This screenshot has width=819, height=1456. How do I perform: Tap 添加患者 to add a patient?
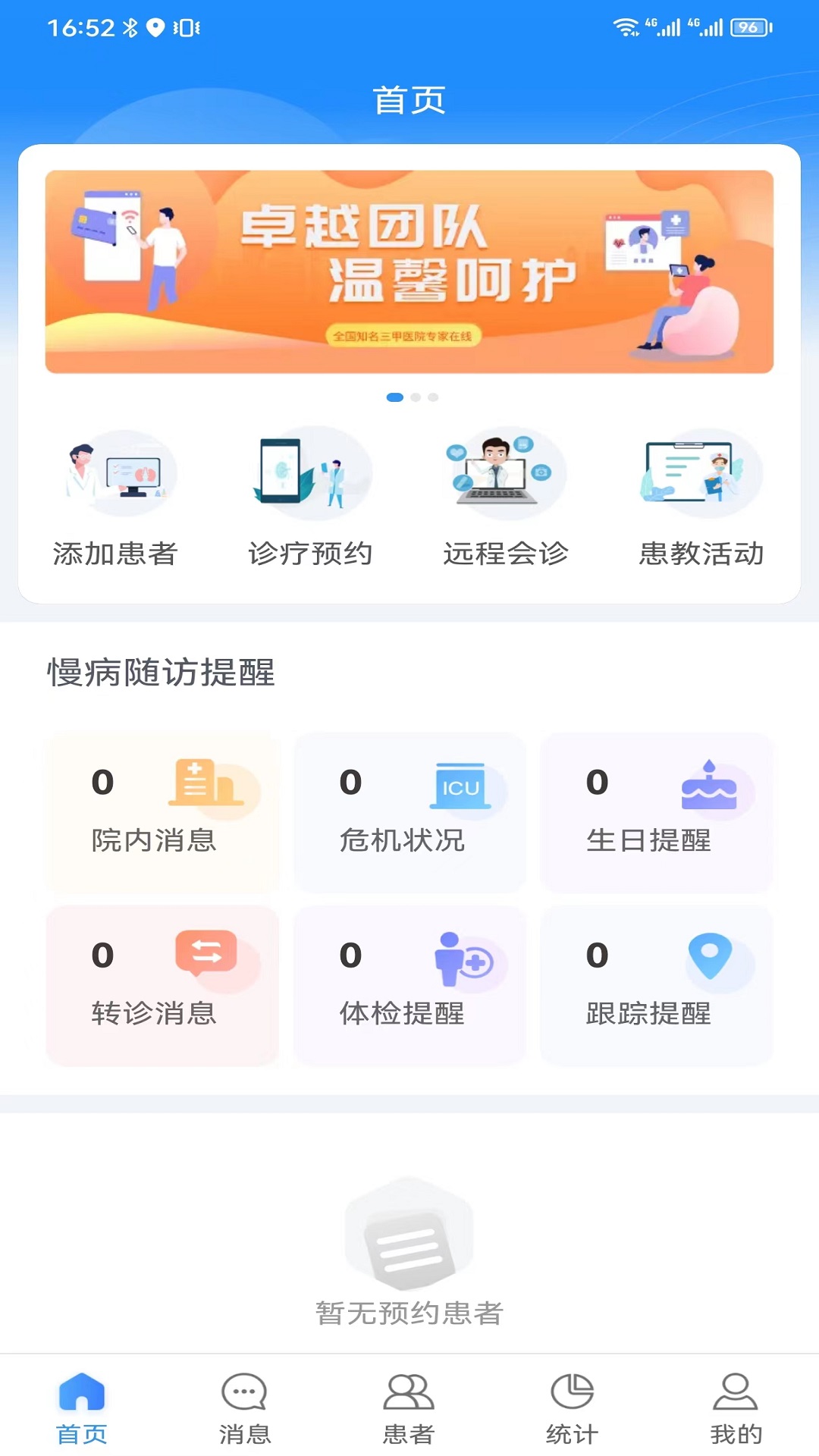pyautogui.click(x=115, y=498)
